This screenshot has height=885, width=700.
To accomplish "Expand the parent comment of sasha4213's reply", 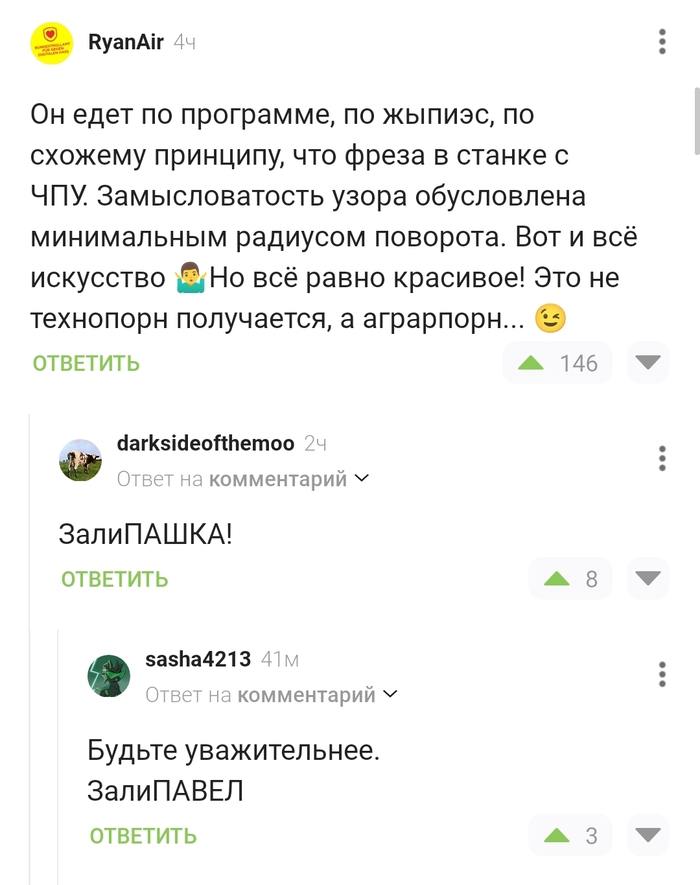I will (271, 694).
